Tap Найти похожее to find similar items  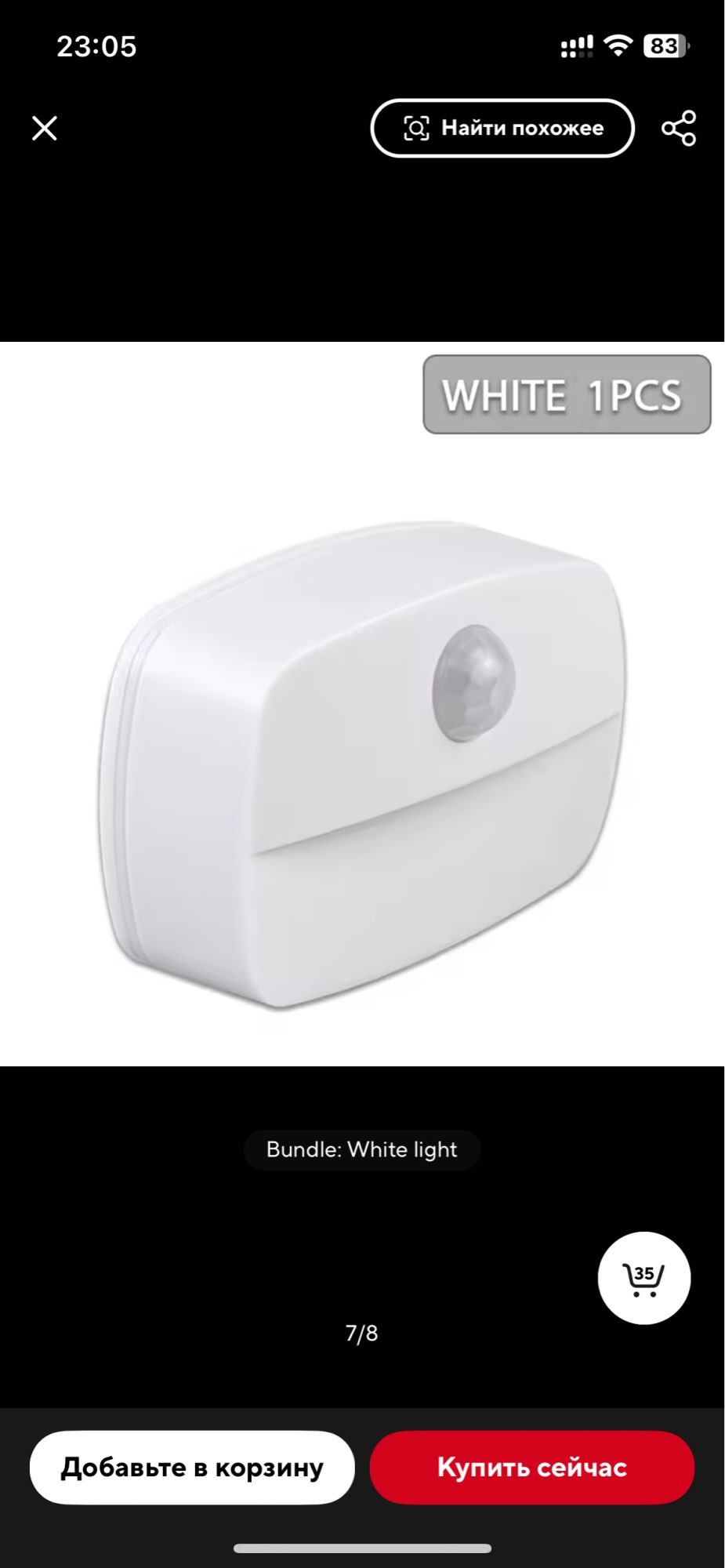point(502,128)
